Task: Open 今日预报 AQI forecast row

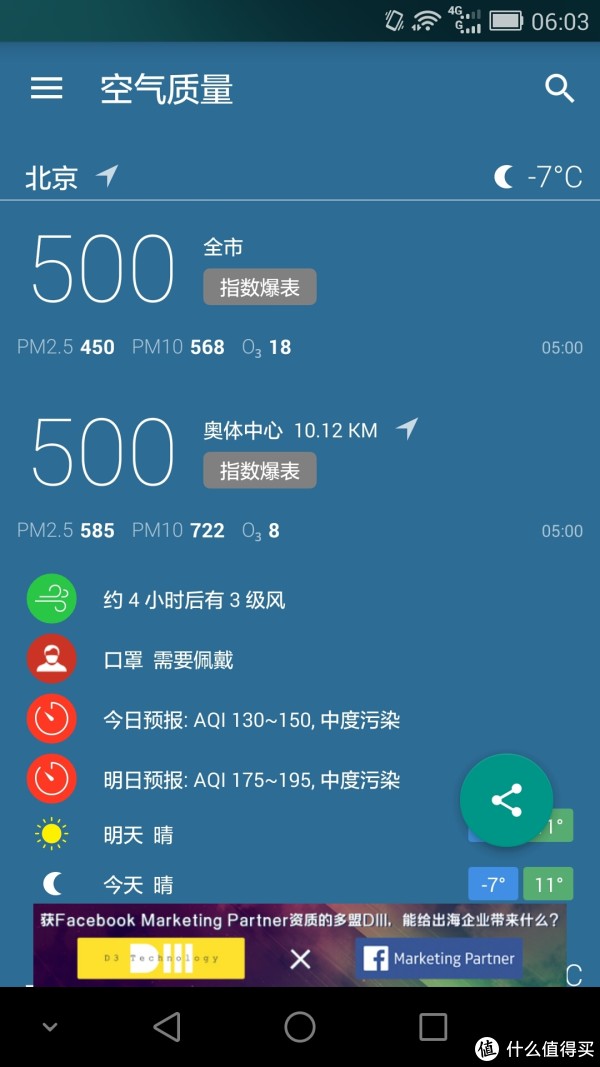Action: tap(250, 720)
